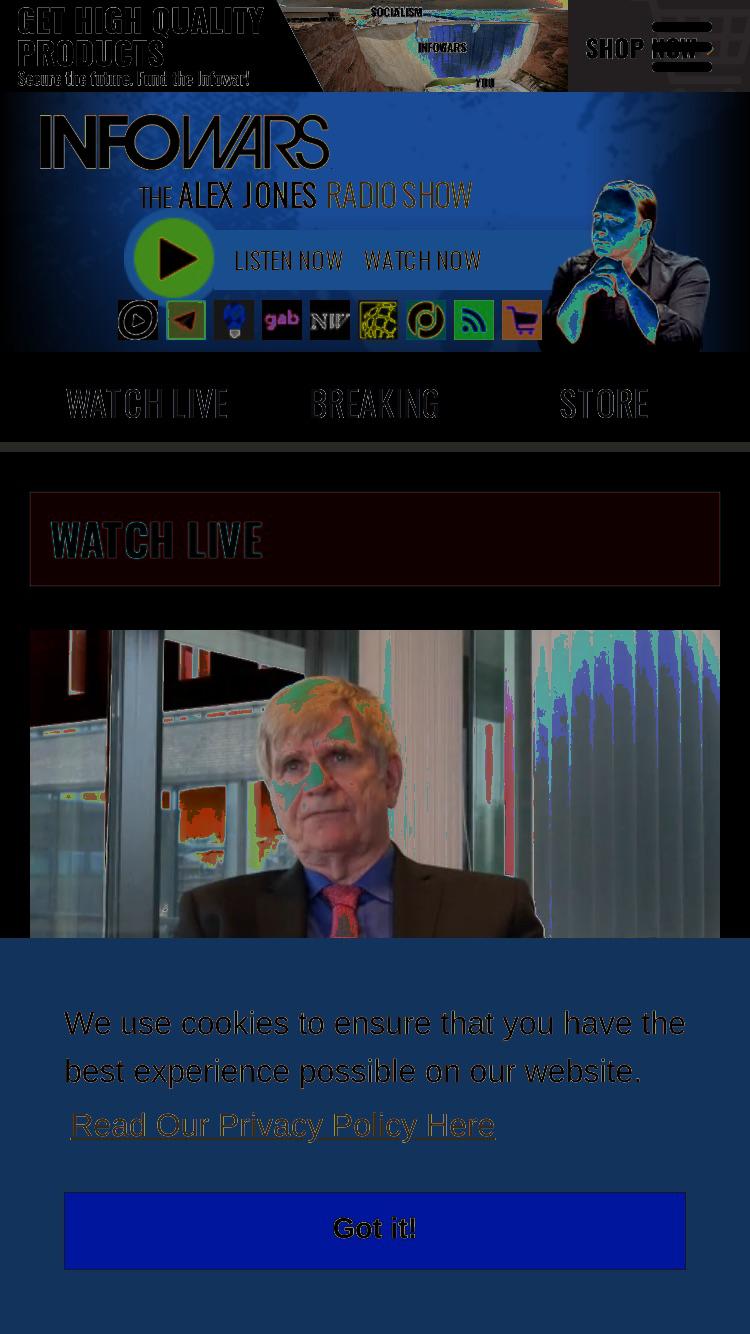Open Read Our Privacy Policy Here
The height and width of the screenshot is (1334, 750).
[x=283, y=1125]
